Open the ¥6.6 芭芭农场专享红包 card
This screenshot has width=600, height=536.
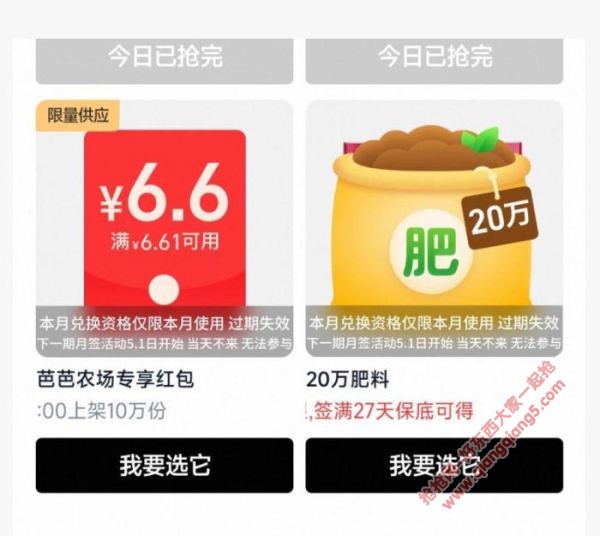tap(165, 228)
